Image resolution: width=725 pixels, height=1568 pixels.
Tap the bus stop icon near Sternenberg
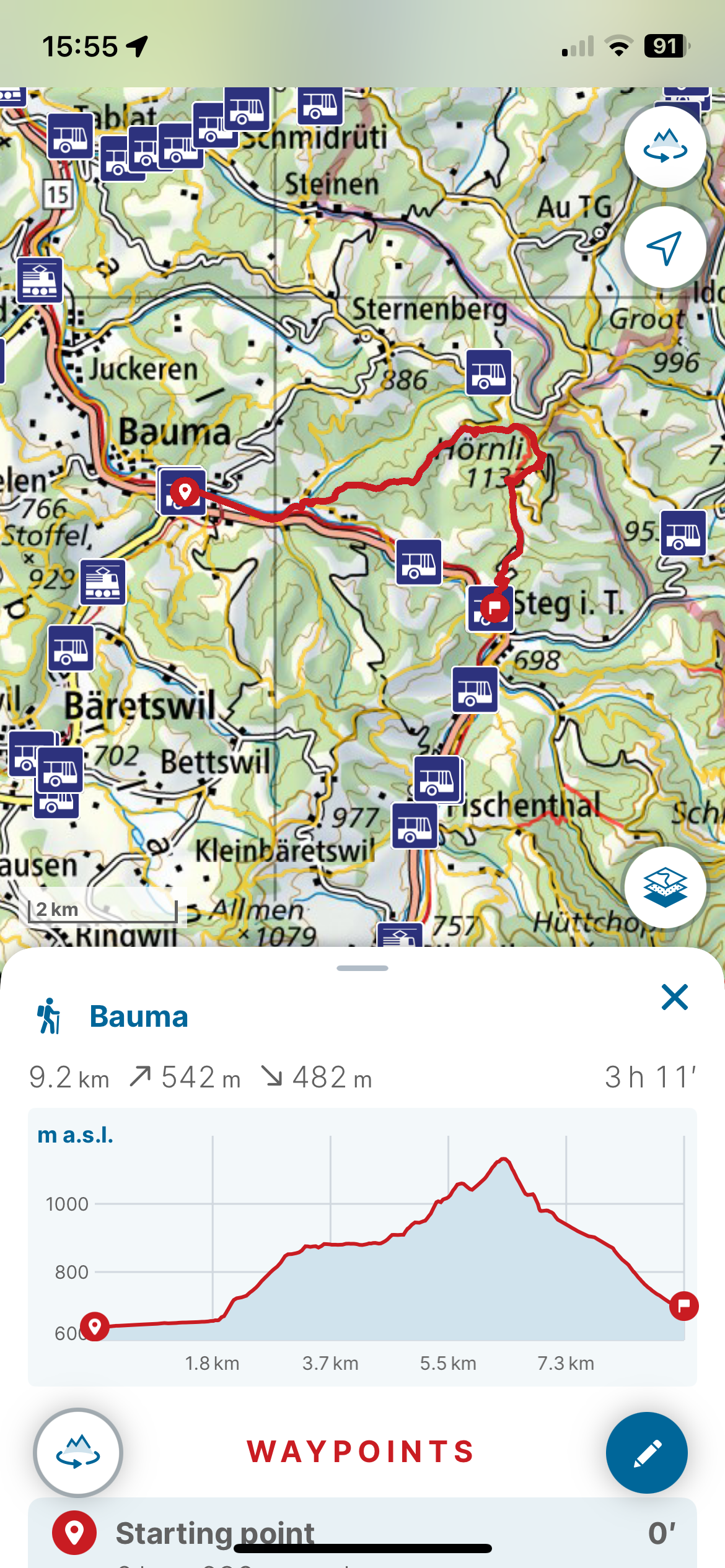pos(488,373)
